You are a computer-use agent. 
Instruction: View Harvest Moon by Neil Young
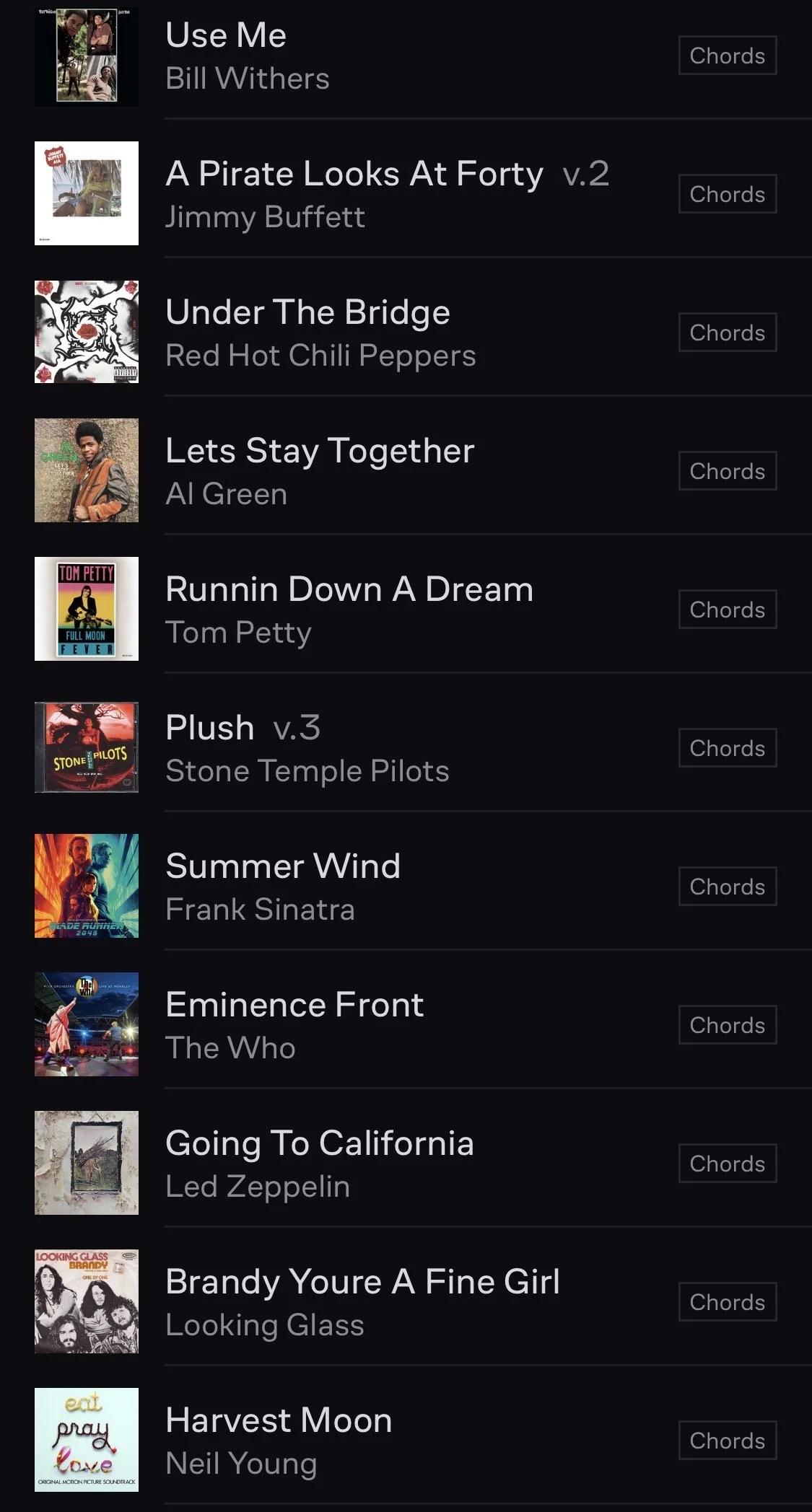279,1421
